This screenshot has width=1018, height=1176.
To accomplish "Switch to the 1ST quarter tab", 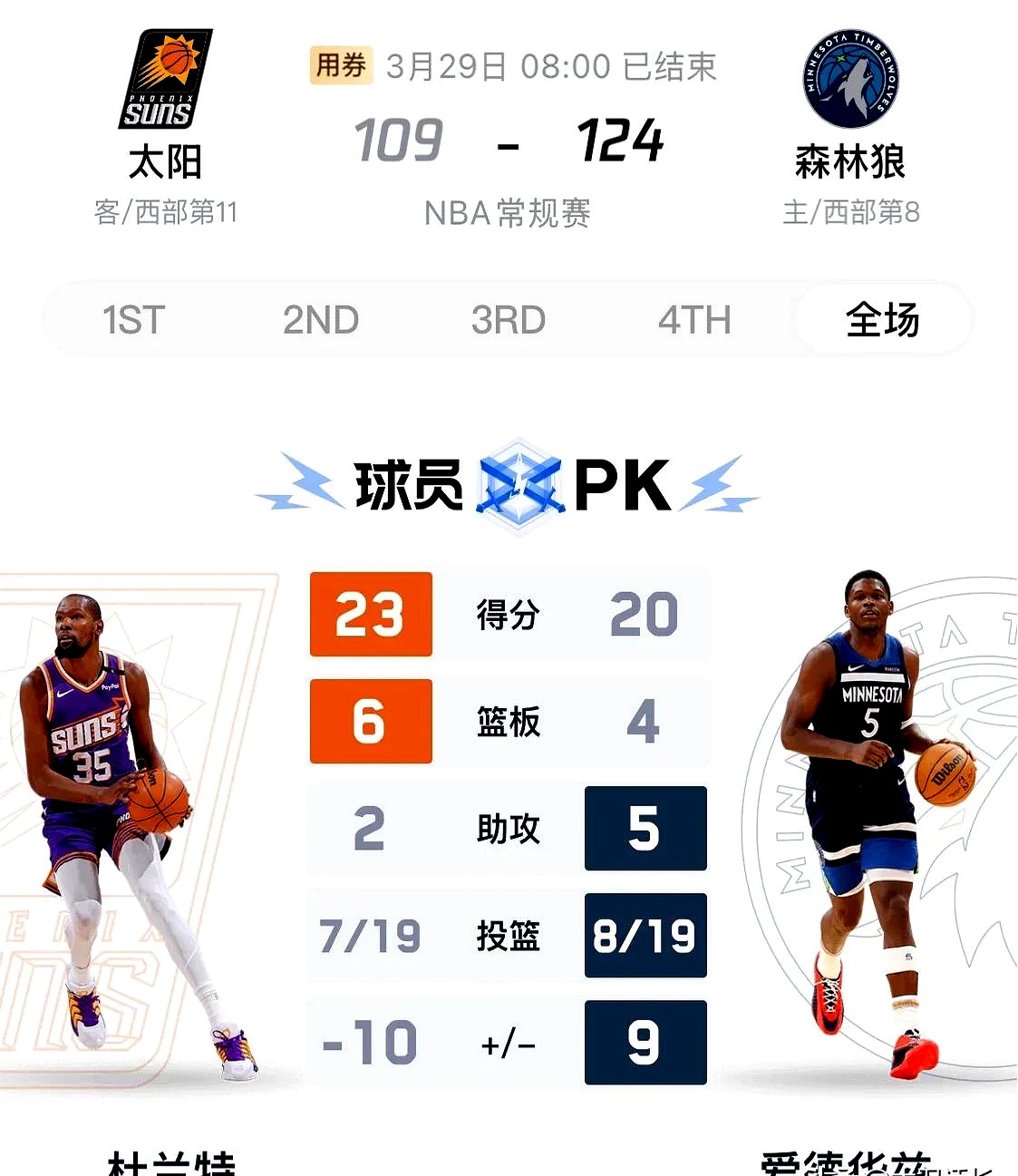I will (x=134, y=320).
